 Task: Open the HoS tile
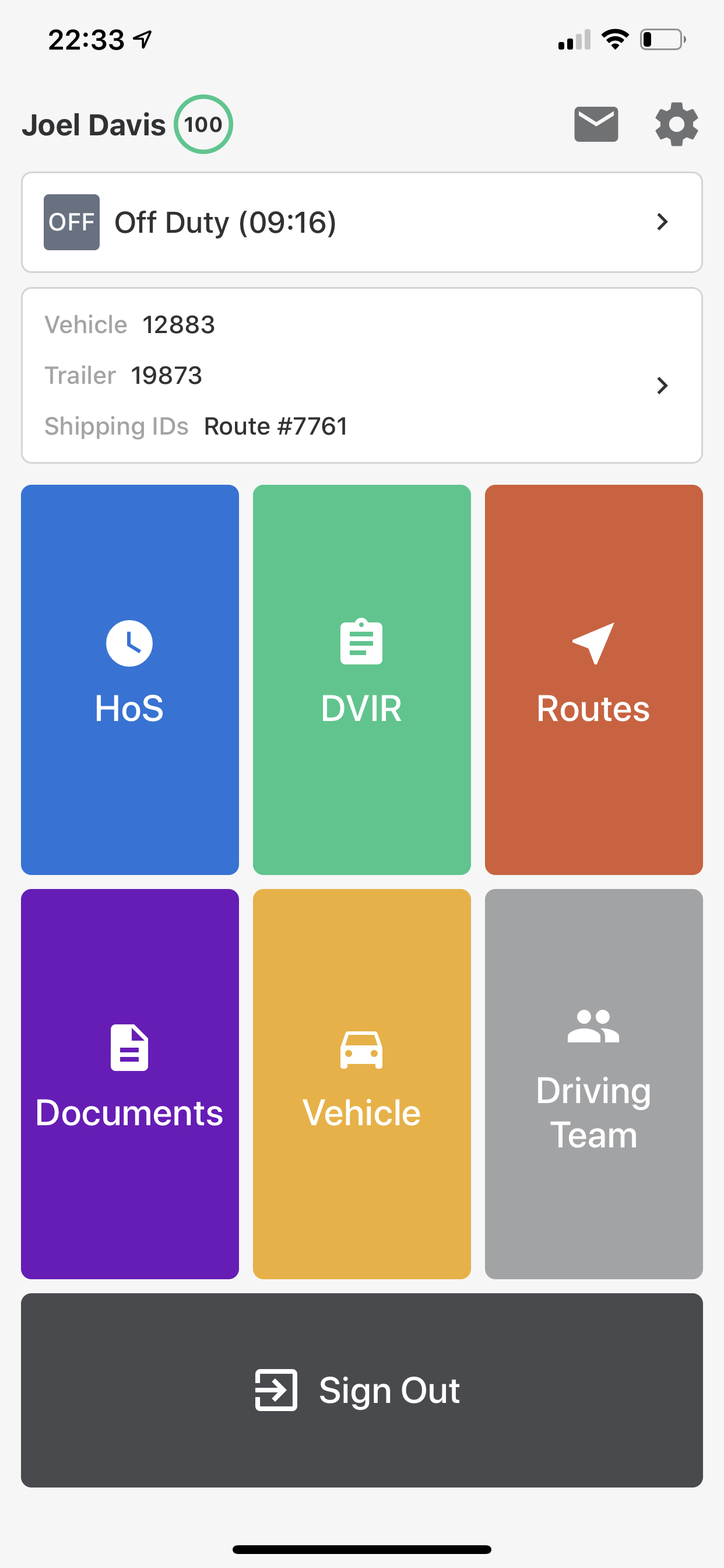[129, 680]
